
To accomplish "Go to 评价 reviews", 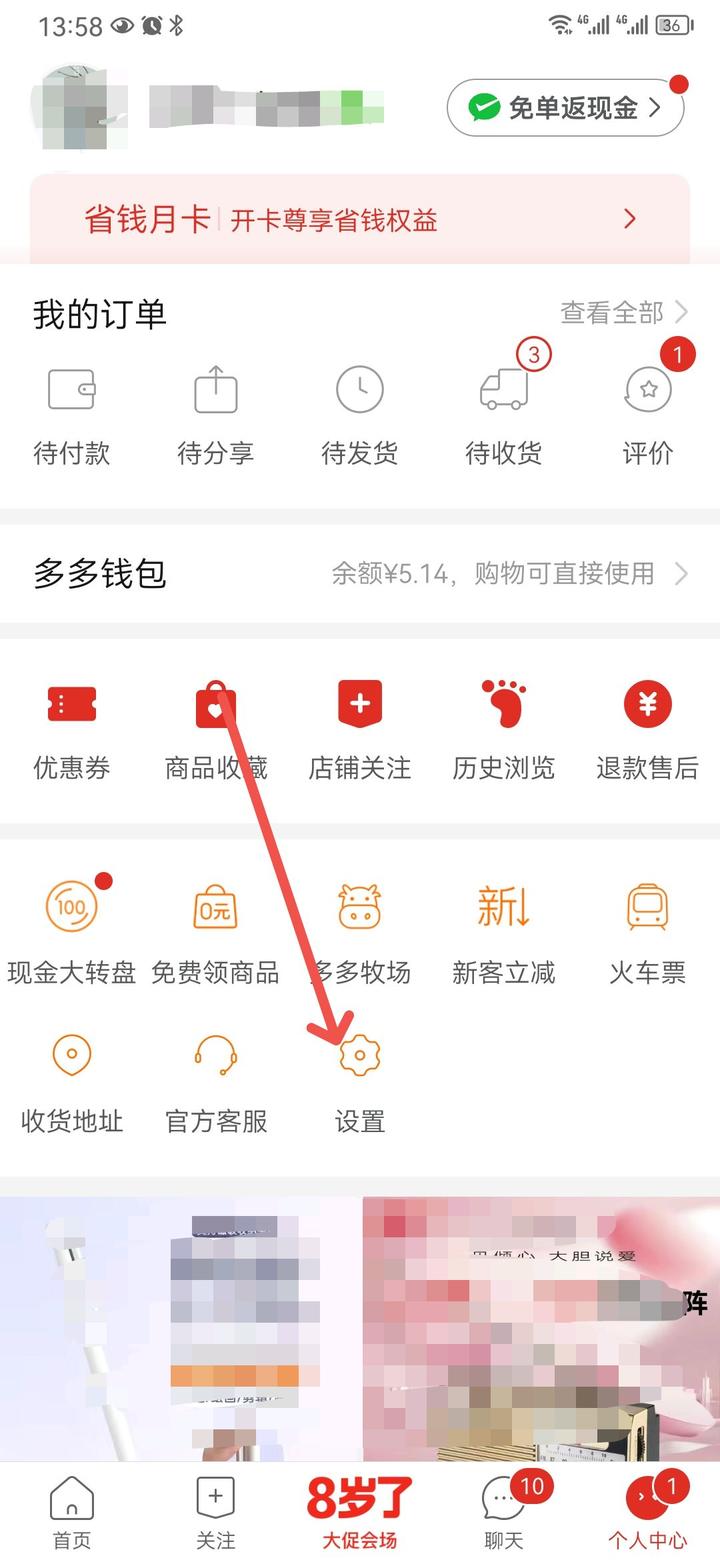I will coord(648,415).
